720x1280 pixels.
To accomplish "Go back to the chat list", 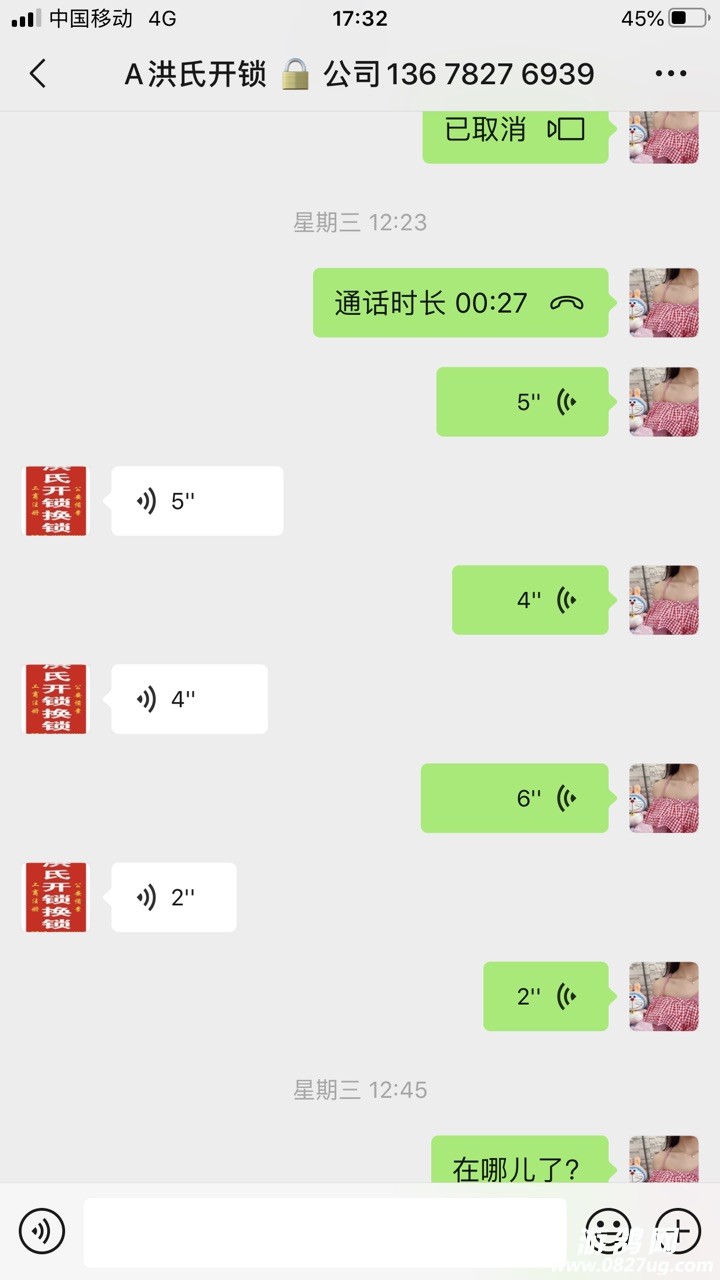I will click(38, 74).
